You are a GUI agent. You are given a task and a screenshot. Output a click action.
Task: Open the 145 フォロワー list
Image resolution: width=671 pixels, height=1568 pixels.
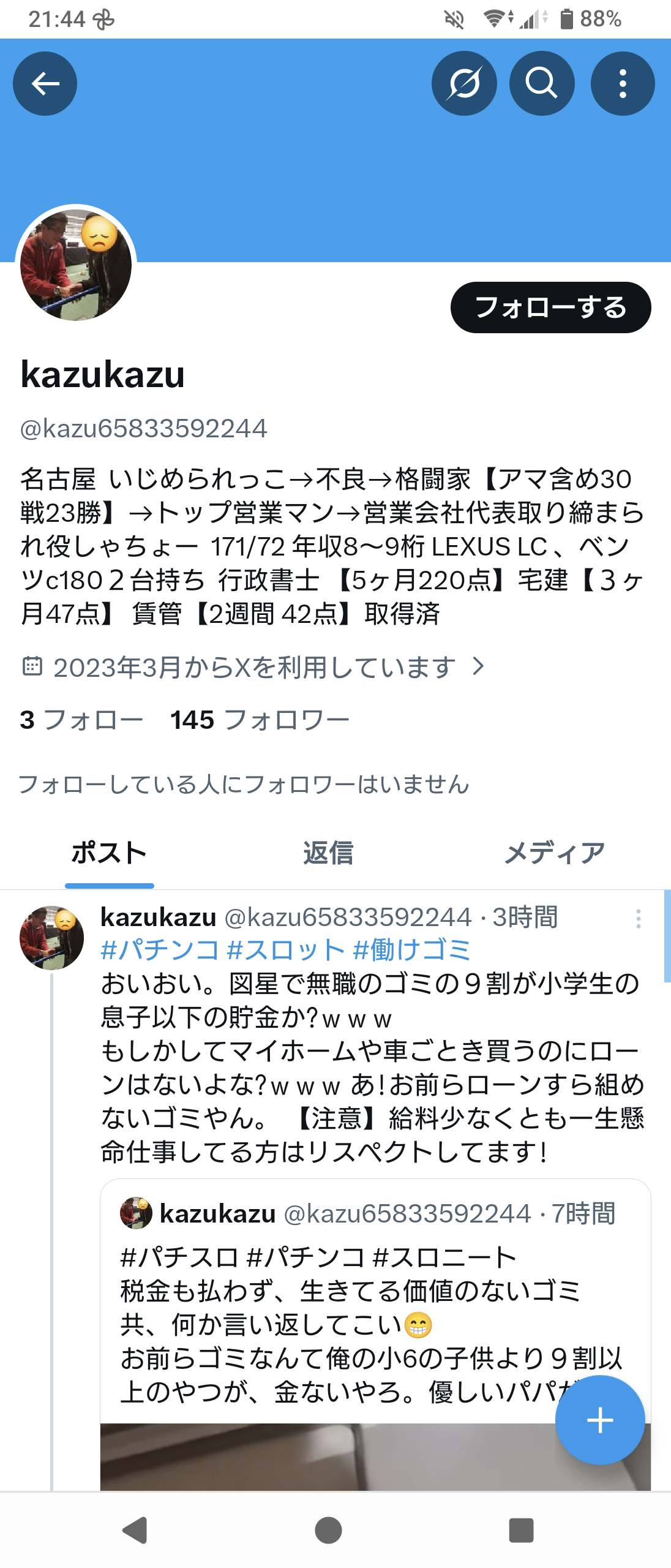260,720
